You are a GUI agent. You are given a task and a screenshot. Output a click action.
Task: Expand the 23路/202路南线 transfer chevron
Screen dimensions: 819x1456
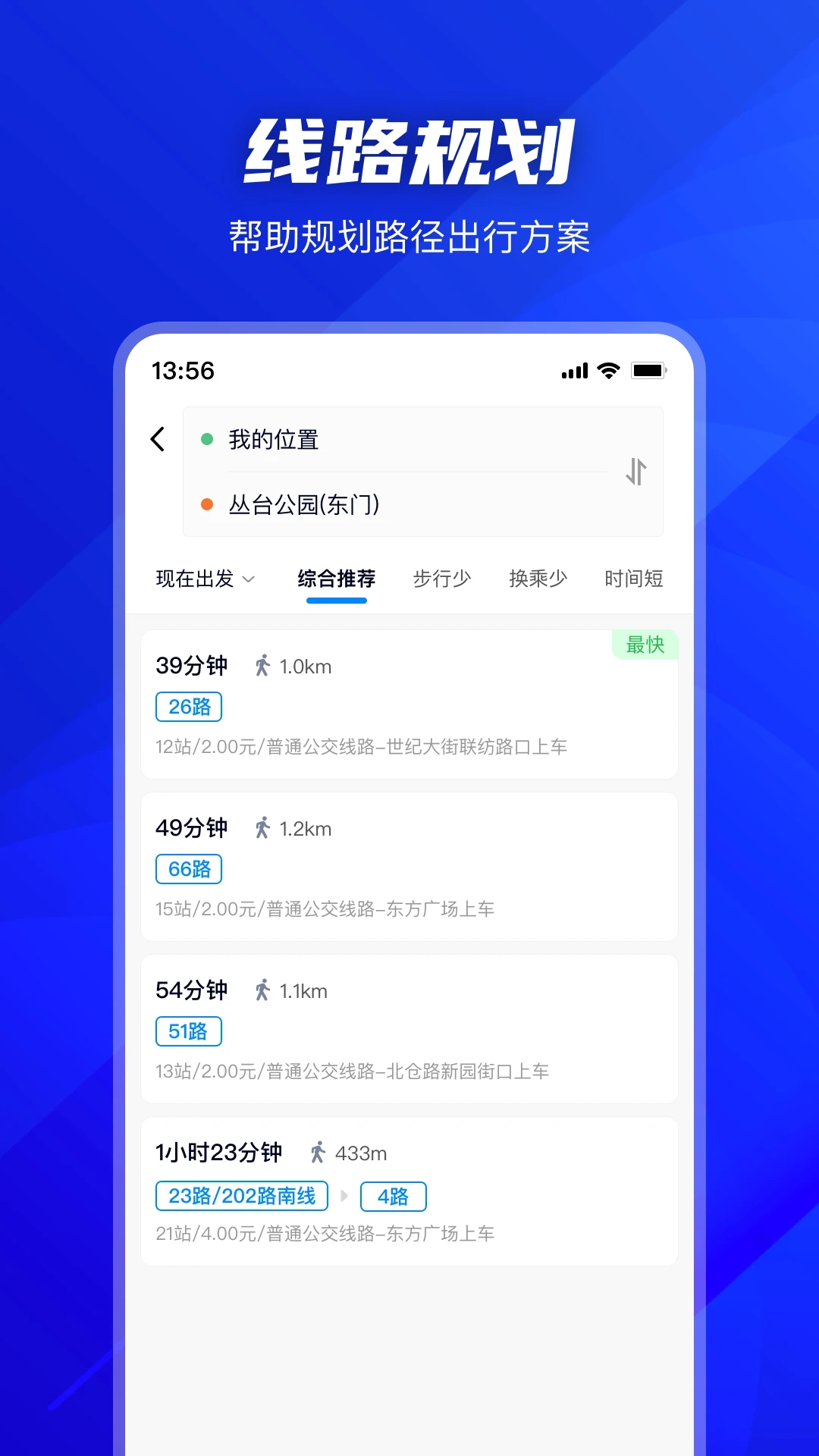345,1196
